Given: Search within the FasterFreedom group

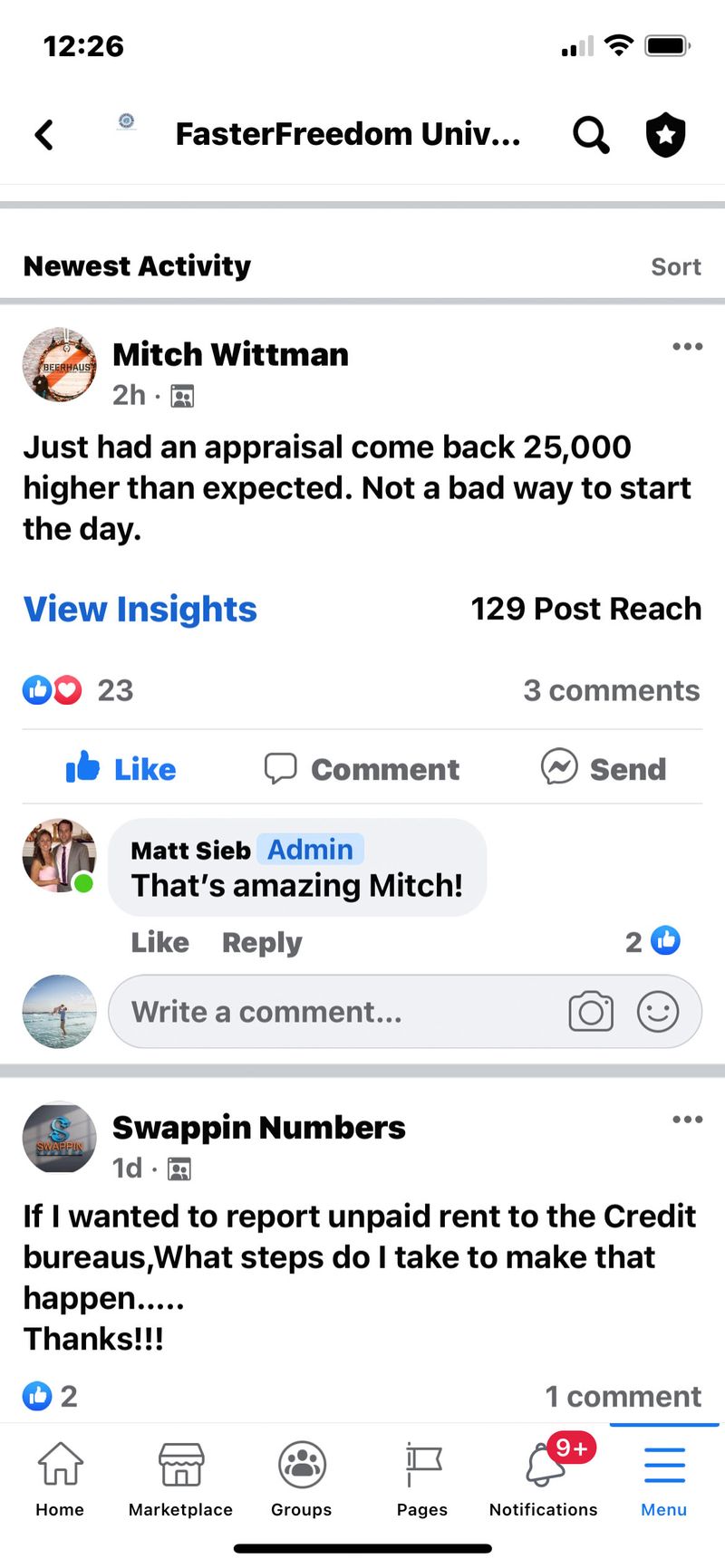Looking at the screenshot, I should (591, 135).
